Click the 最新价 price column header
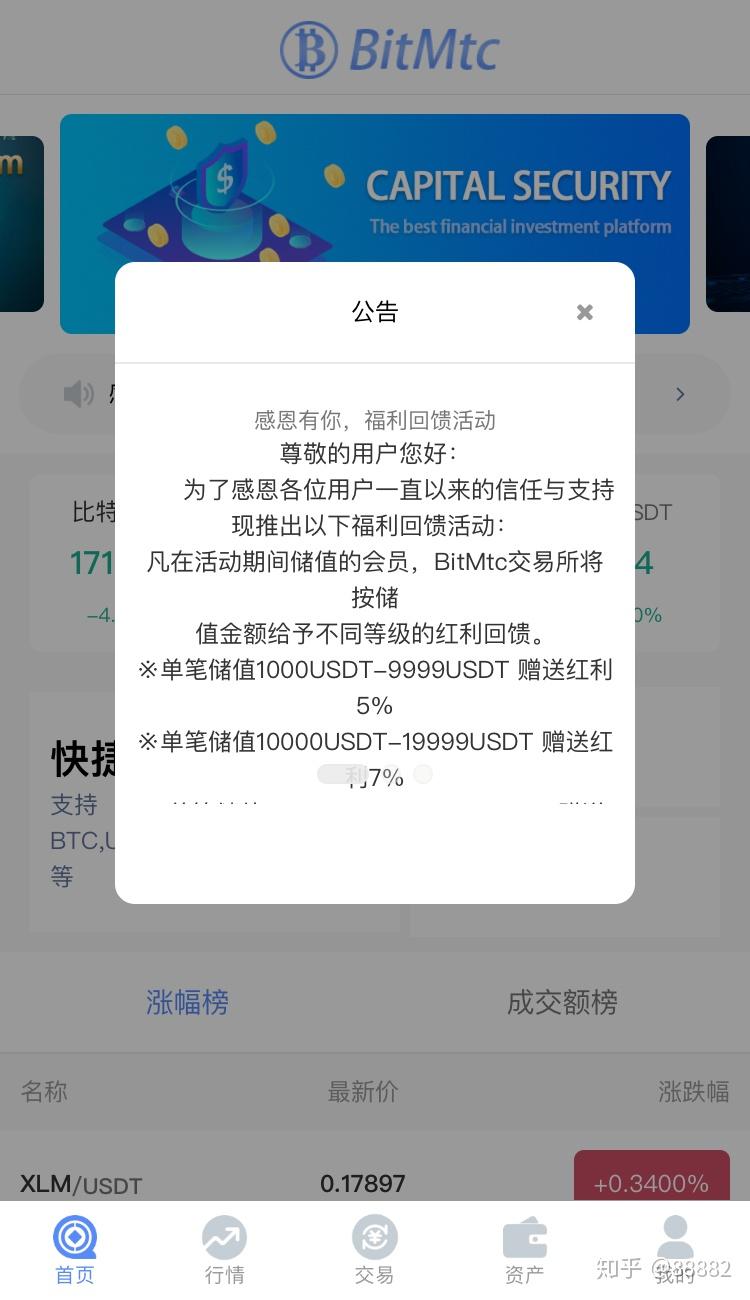 pos(363,1092)
